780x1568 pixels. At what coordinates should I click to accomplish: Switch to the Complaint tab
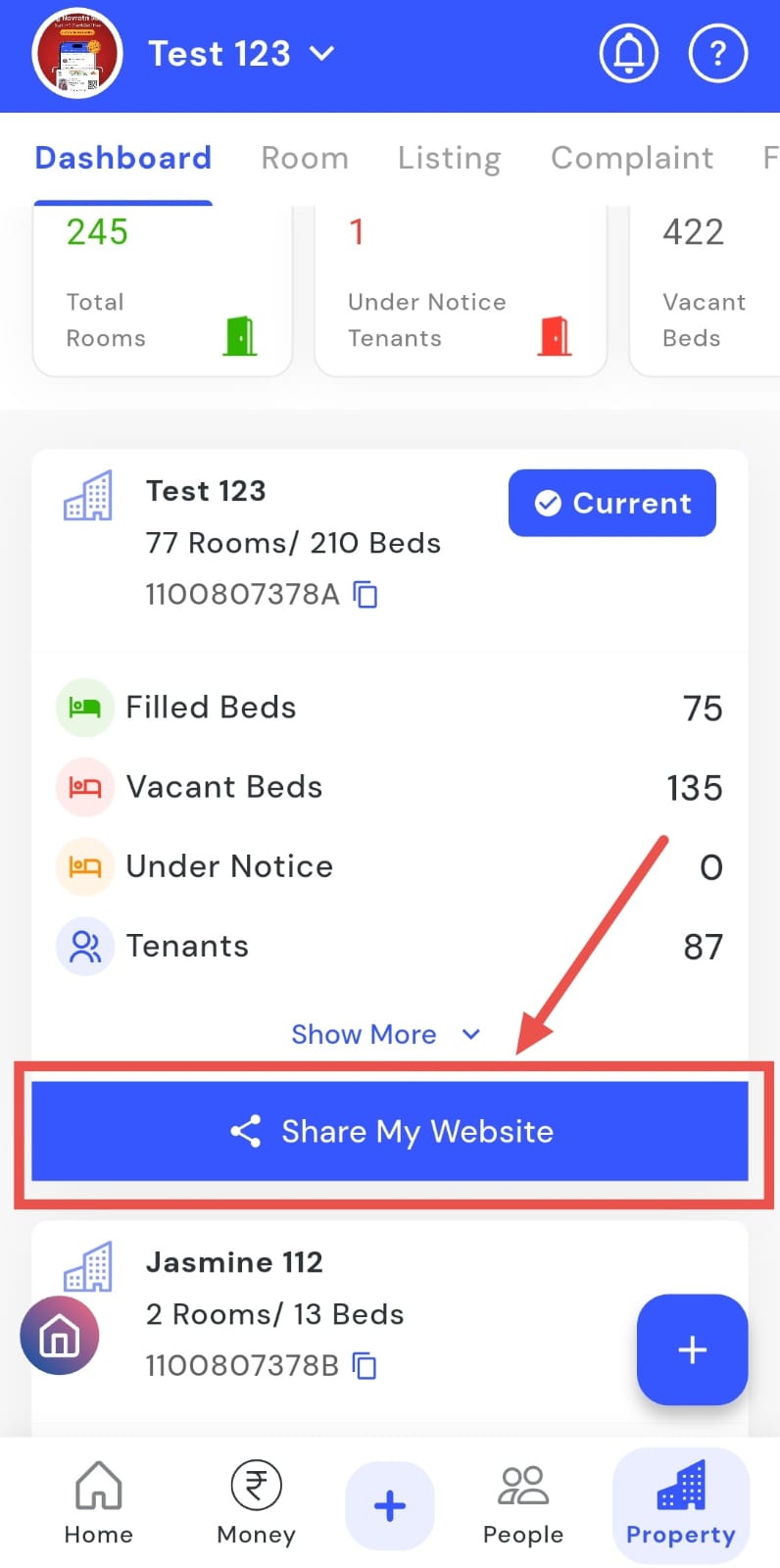pyautogui.click(x=632, y=158)
